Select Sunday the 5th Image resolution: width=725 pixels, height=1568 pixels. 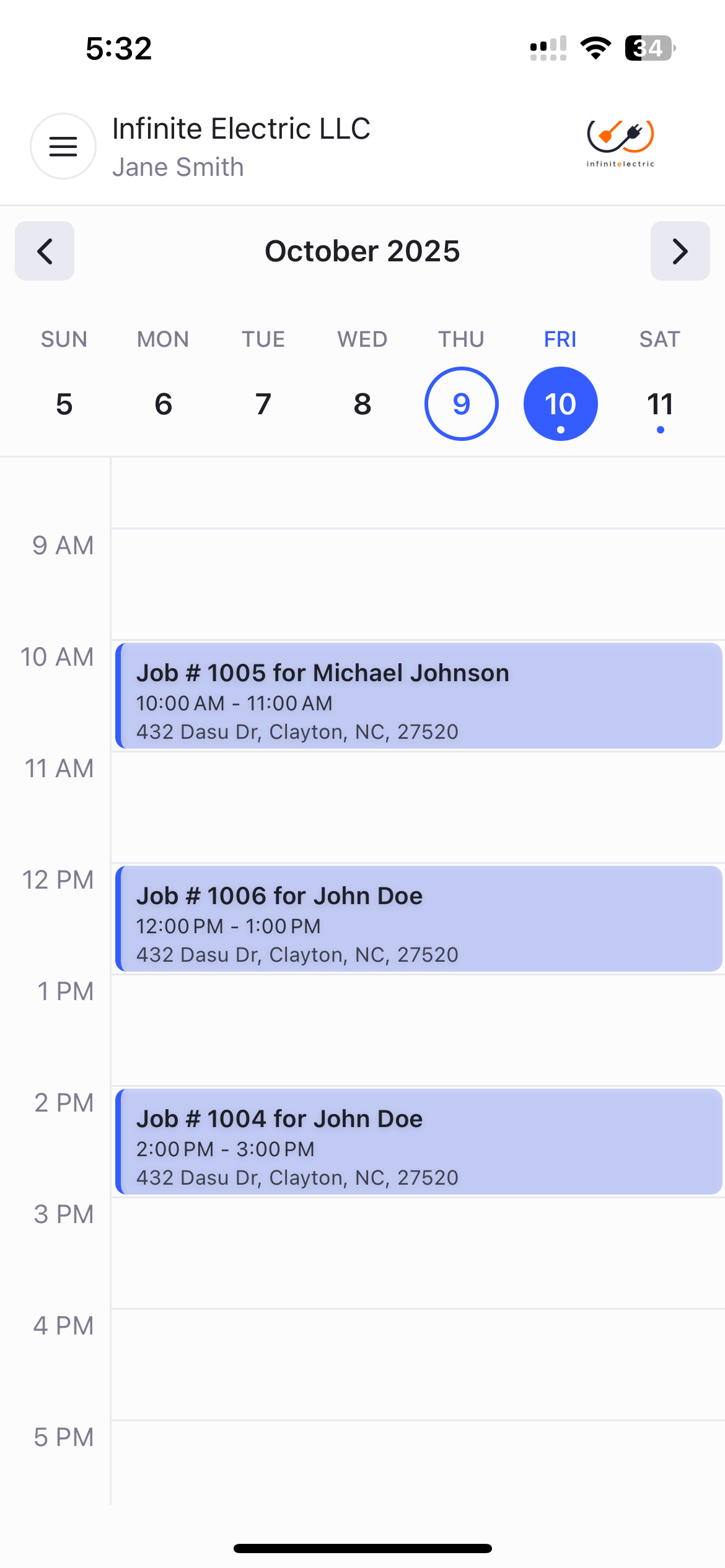64,404
